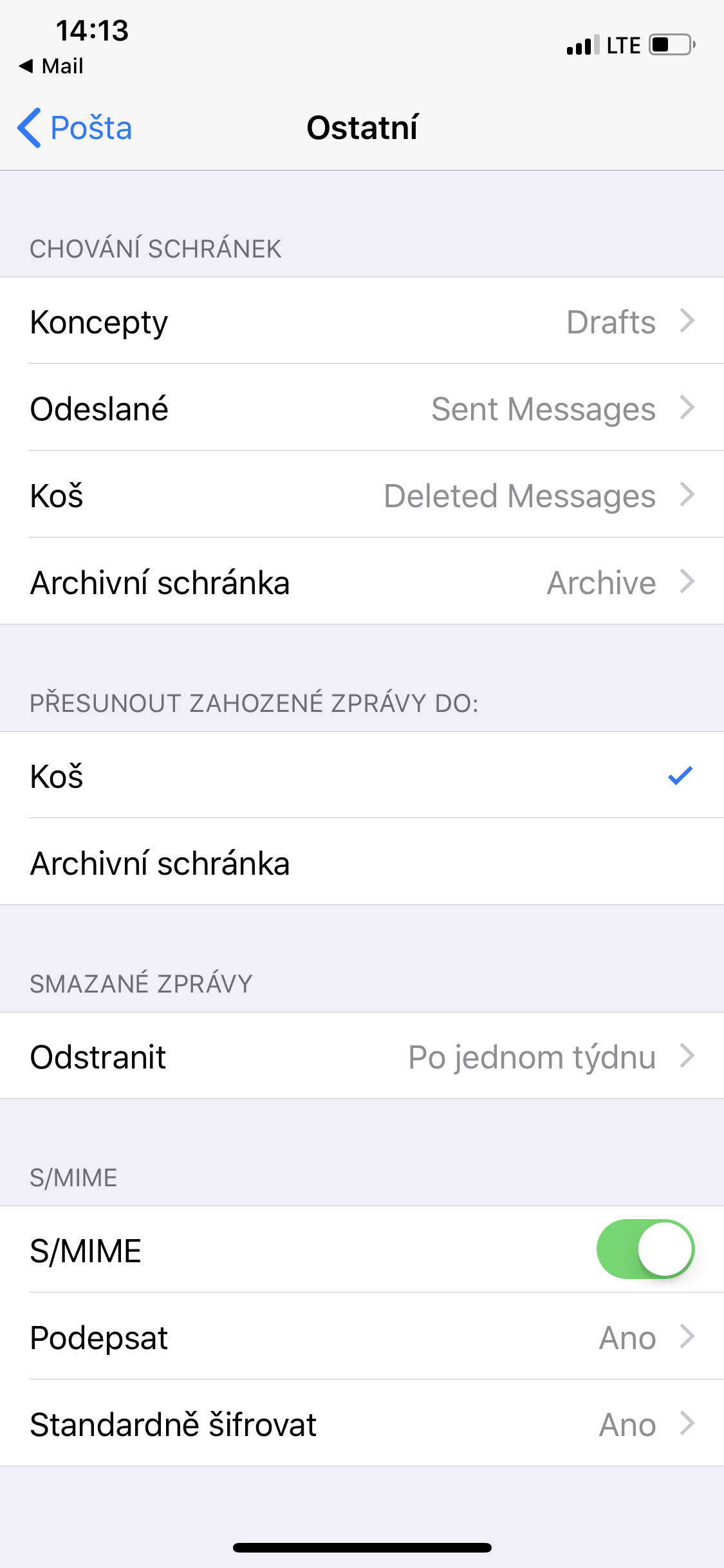Select Koš for discarded messages
724x1568 pixels.
click(x=362, y=776)
